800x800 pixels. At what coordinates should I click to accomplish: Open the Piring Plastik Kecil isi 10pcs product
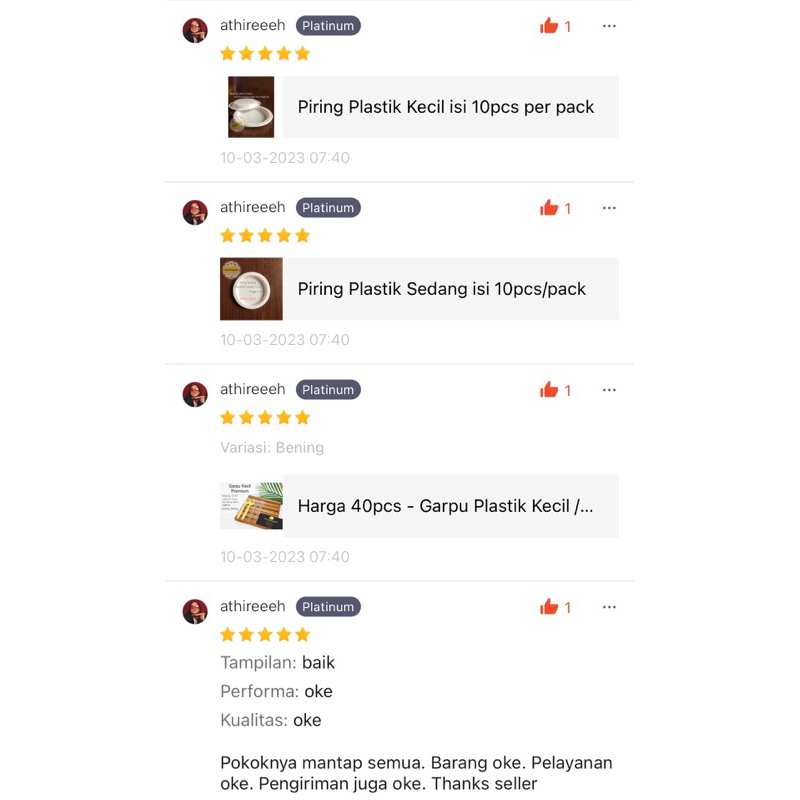[446, 107]
